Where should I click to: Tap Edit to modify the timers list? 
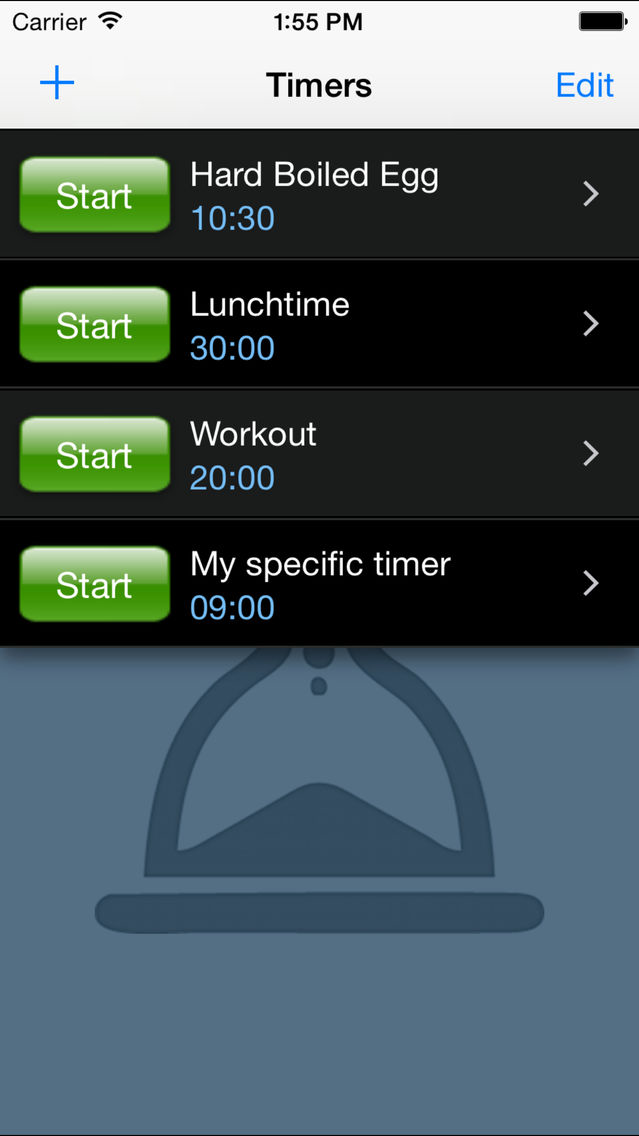pyautogui.click(x=585, y=85)
